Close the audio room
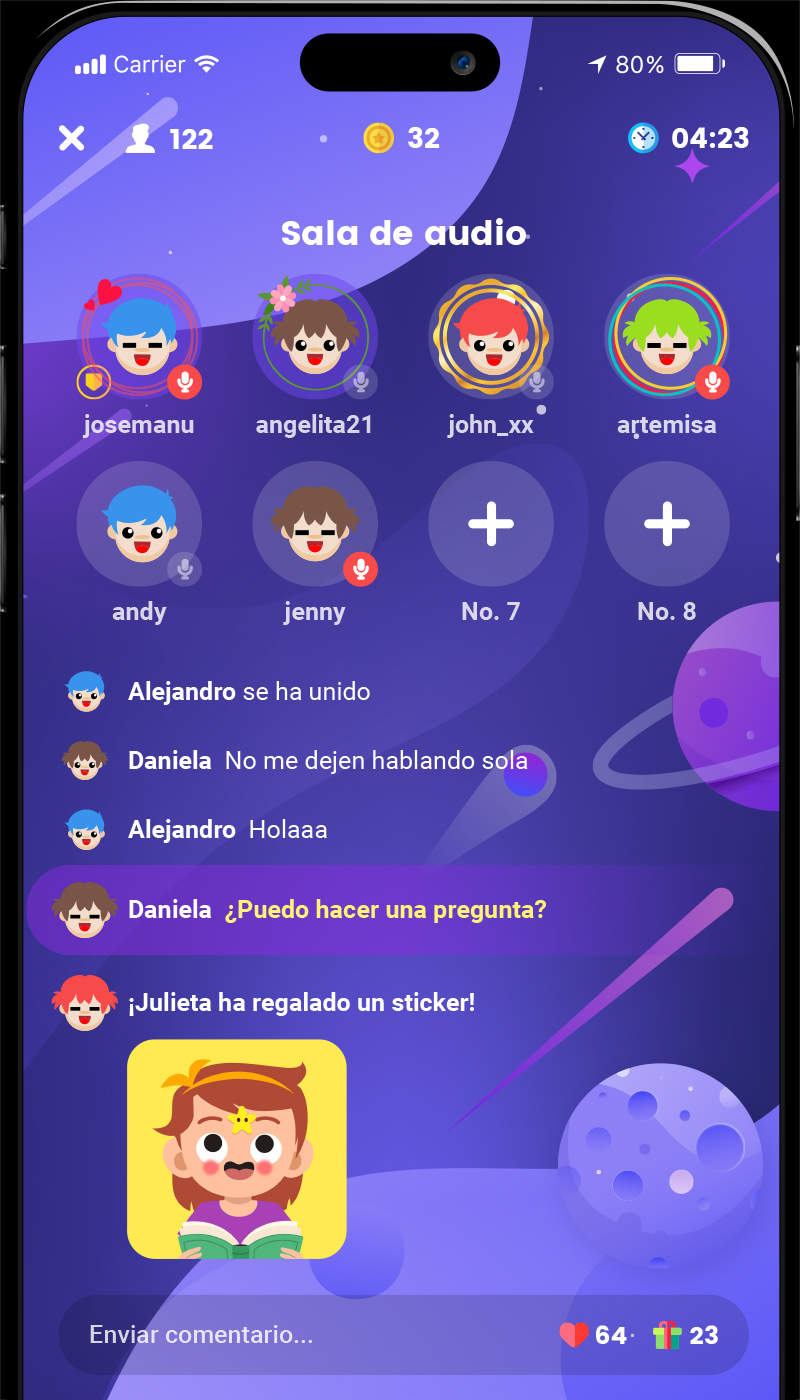 71,138
